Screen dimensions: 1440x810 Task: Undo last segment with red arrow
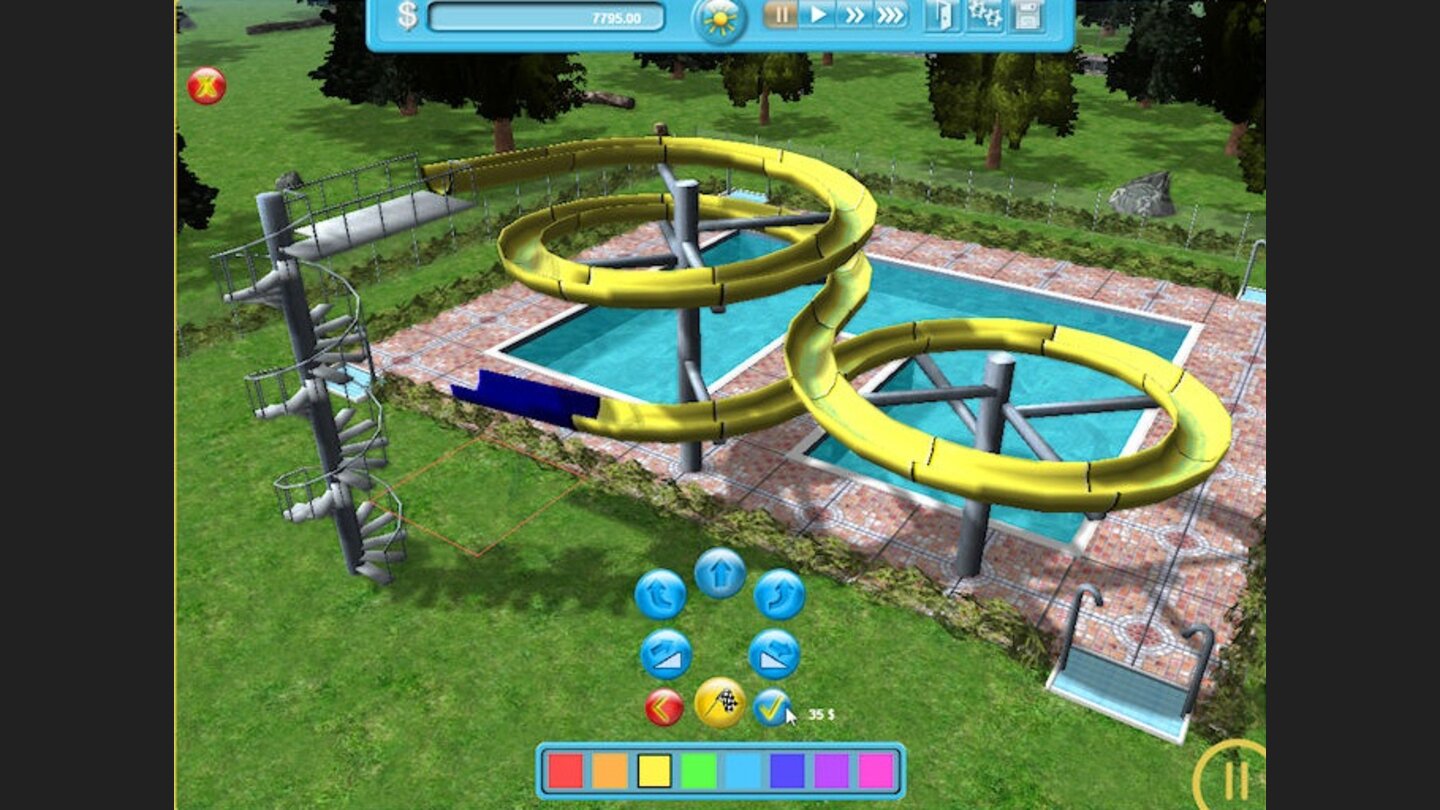point(664,707)
